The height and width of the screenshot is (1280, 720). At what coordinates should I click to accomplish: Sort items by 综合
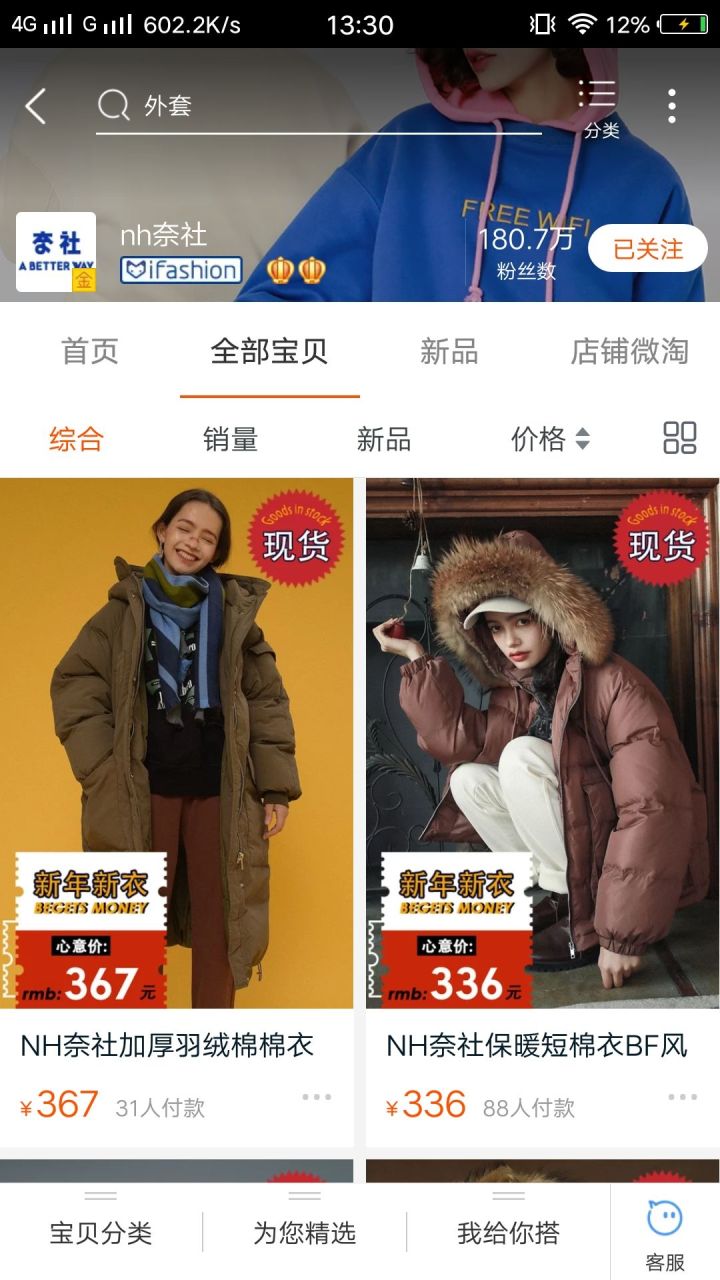tap(76, 439)
